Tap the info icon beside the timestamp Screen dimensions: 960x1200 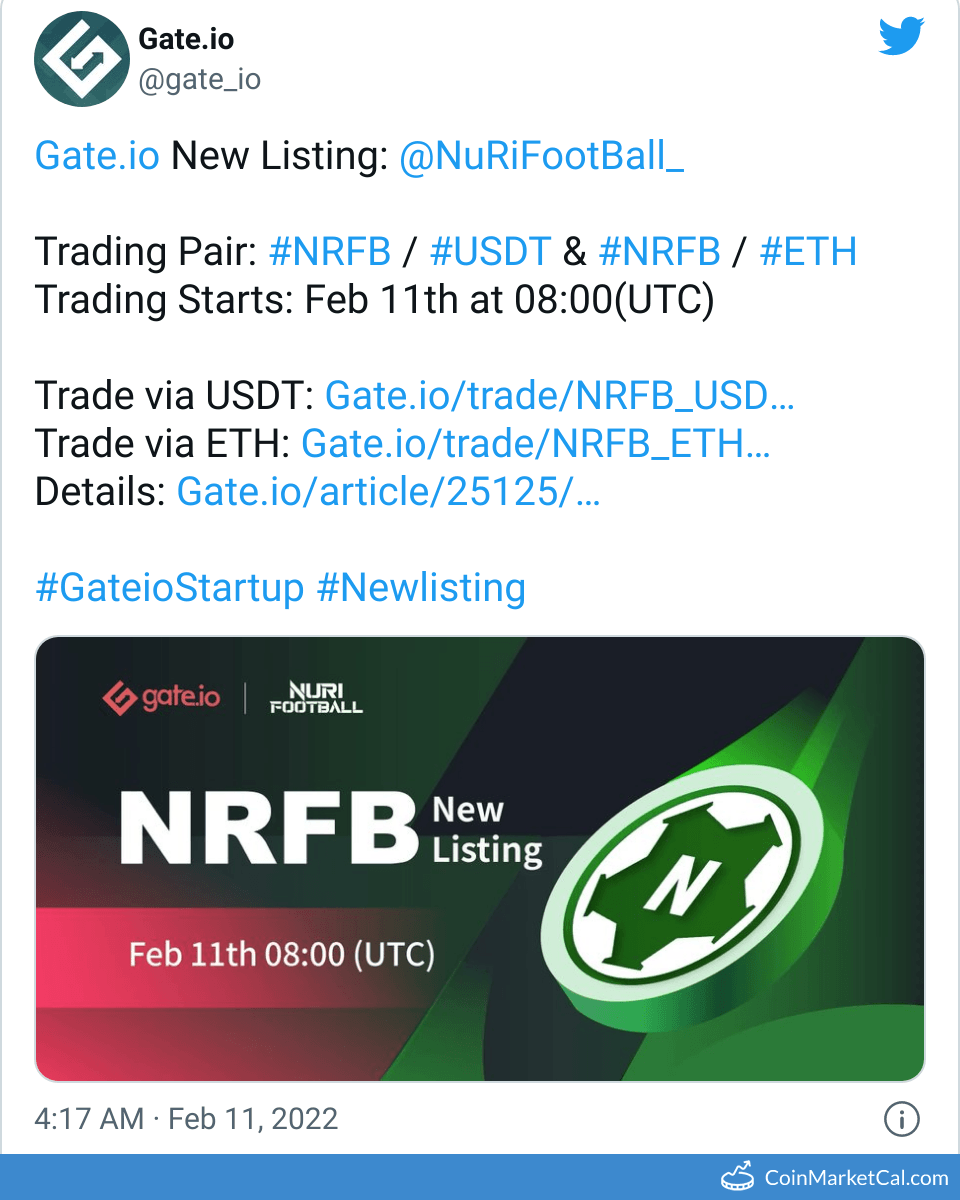901,1118
